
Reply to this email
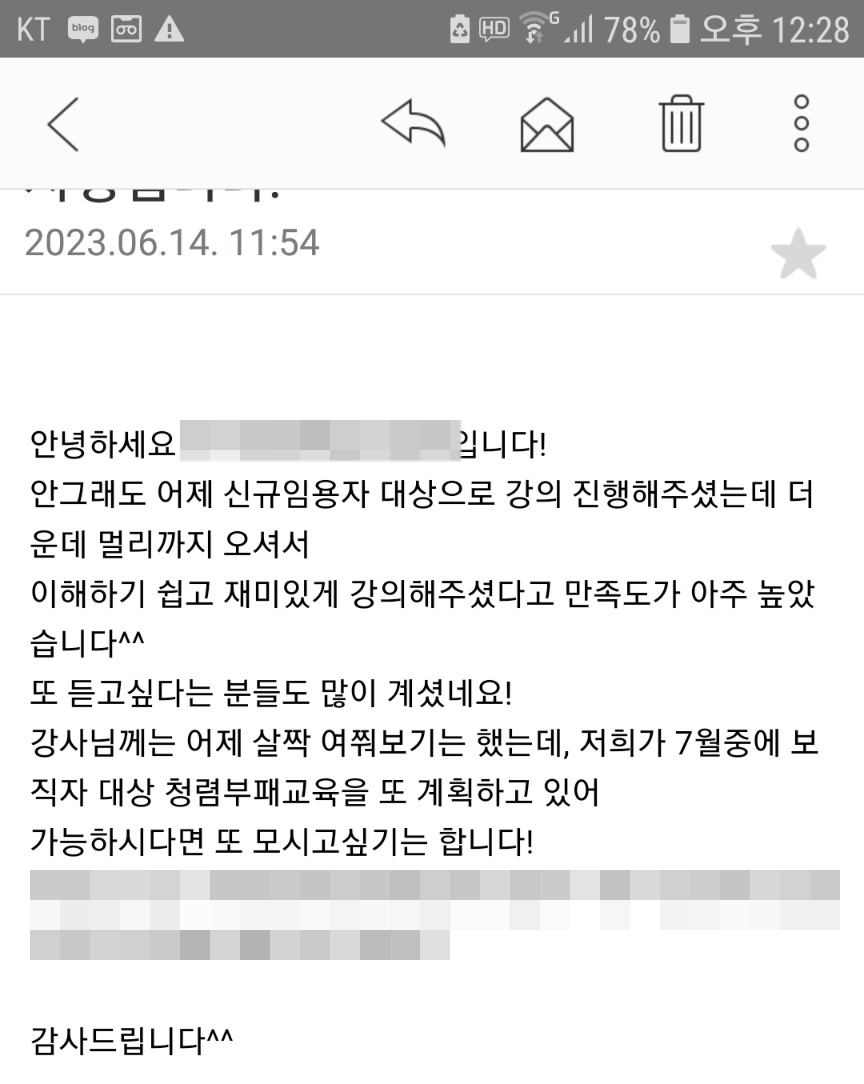point(413,124)
